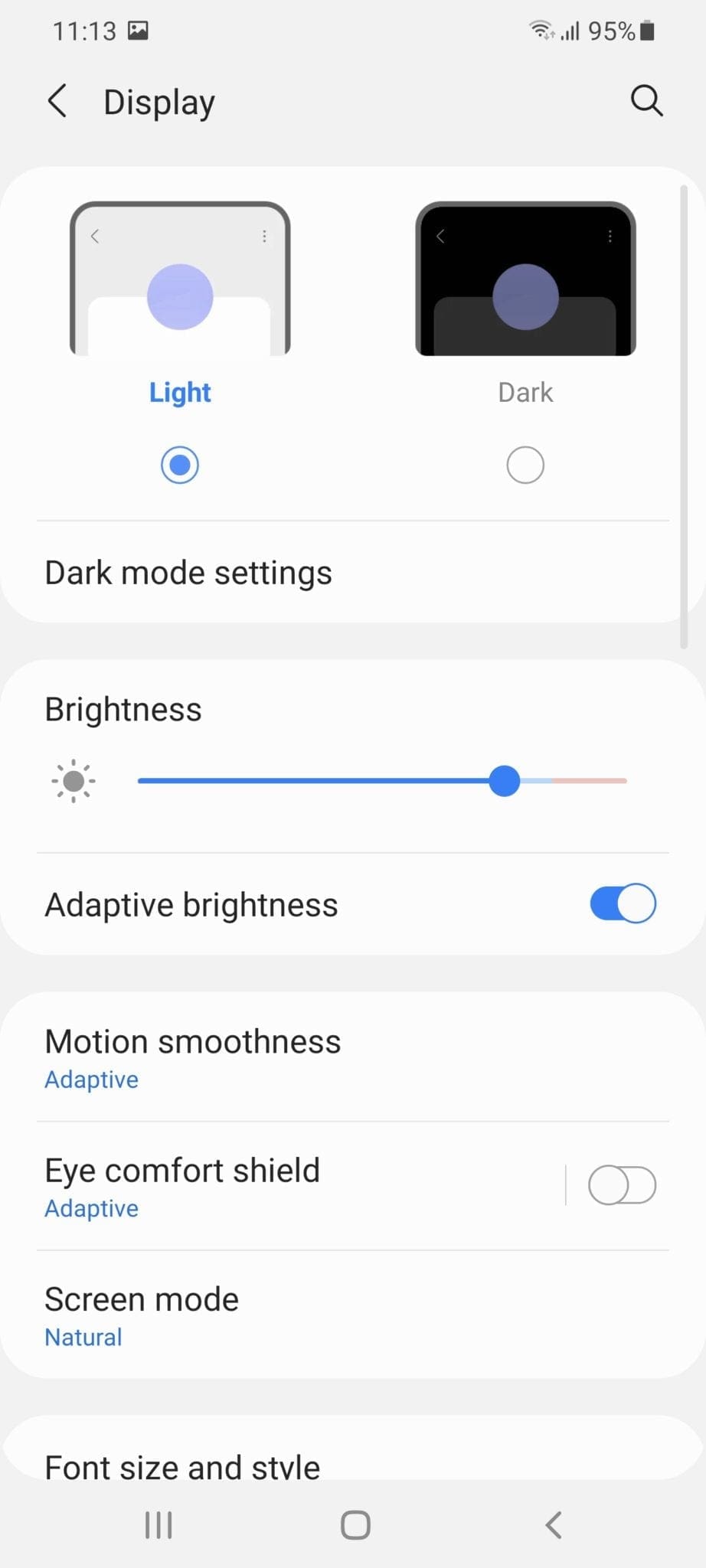Go to the home screen
The image size is (706, 1568).
click(355, 1524)
